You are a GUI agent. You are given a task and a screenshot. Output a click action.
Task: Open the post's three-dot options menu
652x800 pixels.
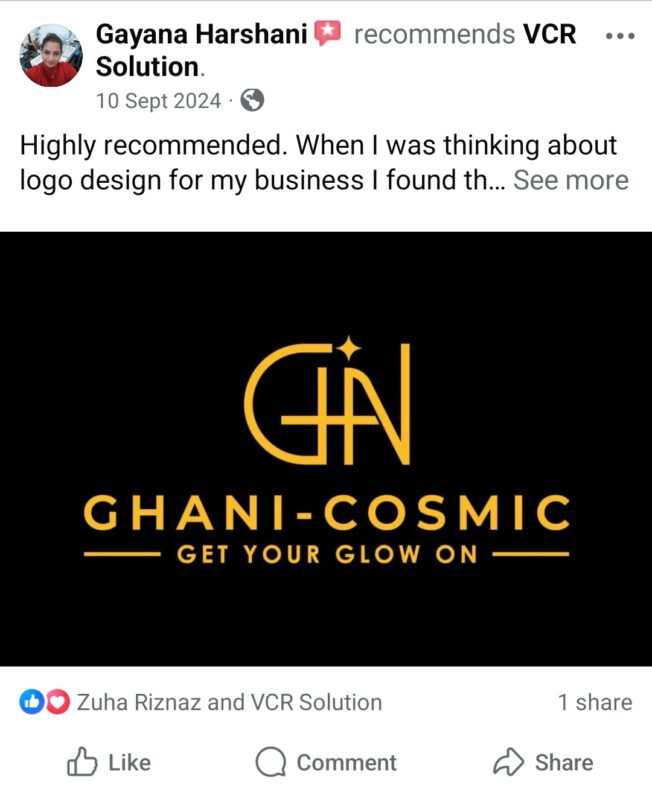click(x=620, y=35)
